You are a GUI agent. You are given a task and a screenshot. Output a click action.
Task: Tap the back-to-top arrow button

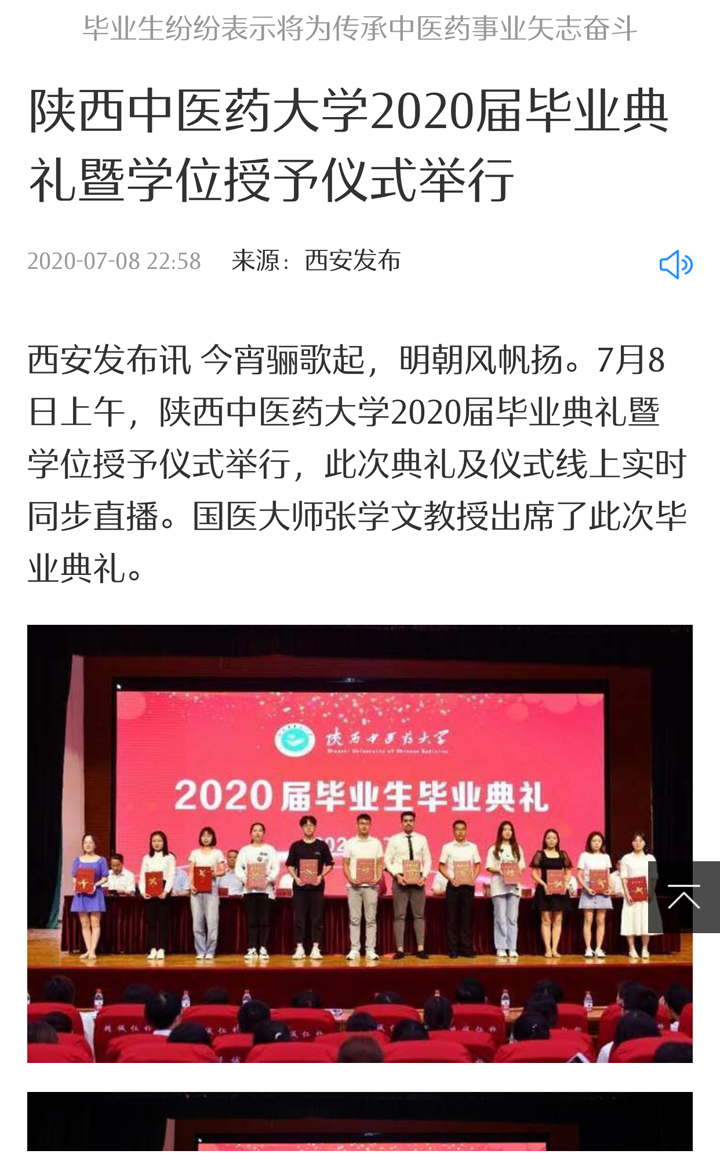point(684,897)
